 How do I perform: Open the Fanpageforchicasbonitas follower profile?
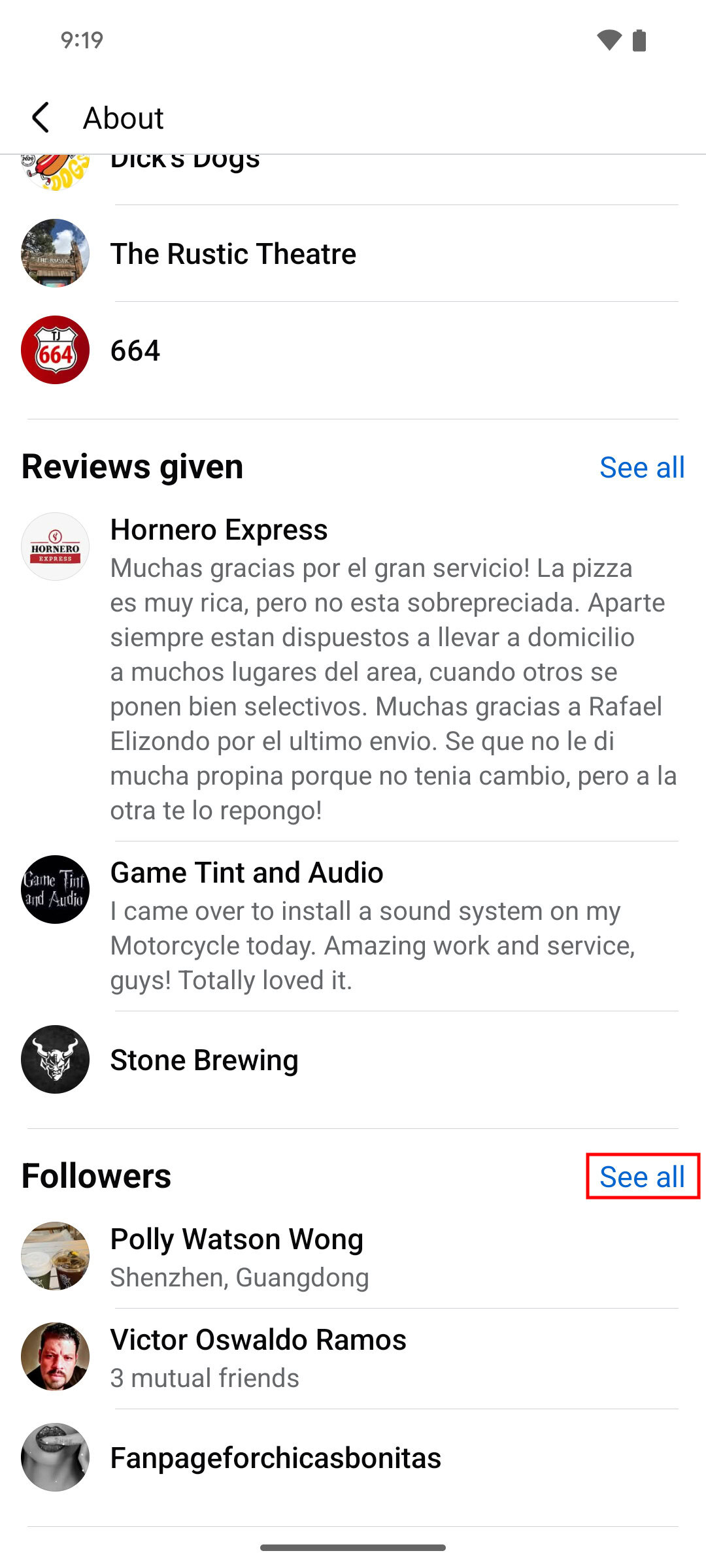275,1458
